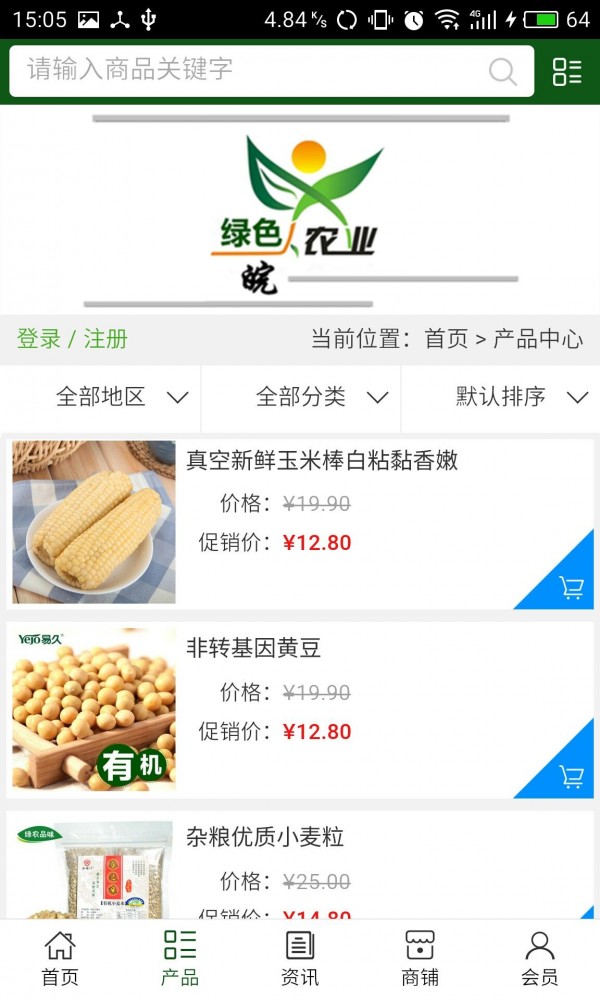Add 非转基因黄豆 to cart

click(571, 776)
